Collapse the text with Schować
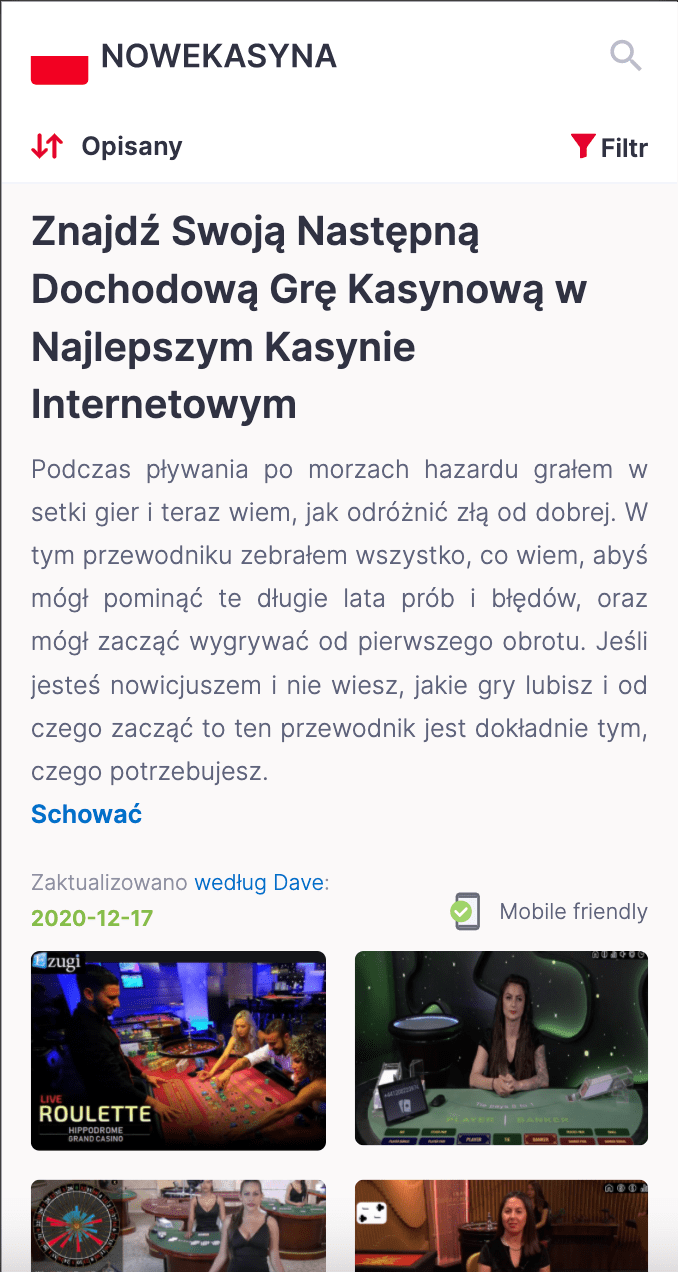Image resolution: width=678 pixels, height=1272 pixels. tap(87, 814)
